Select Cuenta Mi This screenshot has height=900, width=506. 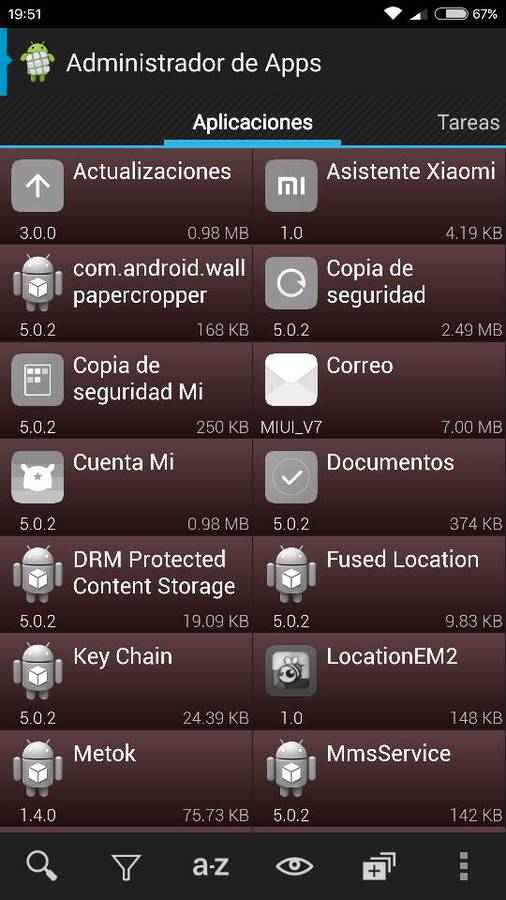coord(126,487)
